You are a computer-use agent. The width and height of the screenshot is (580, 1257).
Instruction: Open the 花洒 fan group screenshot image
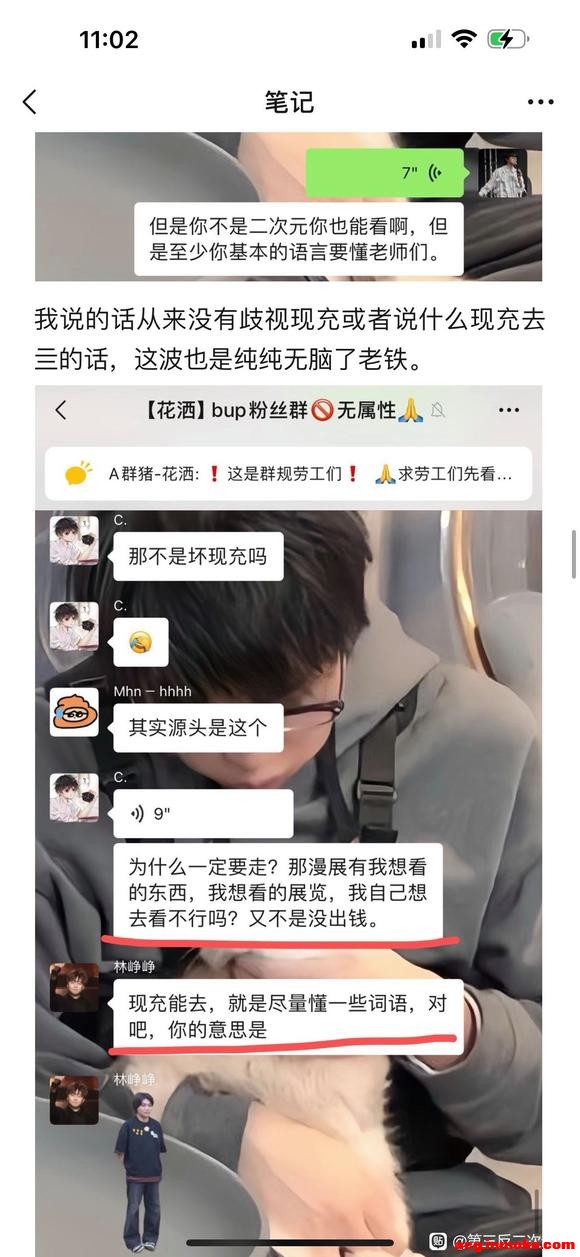(x=289, y=820)
